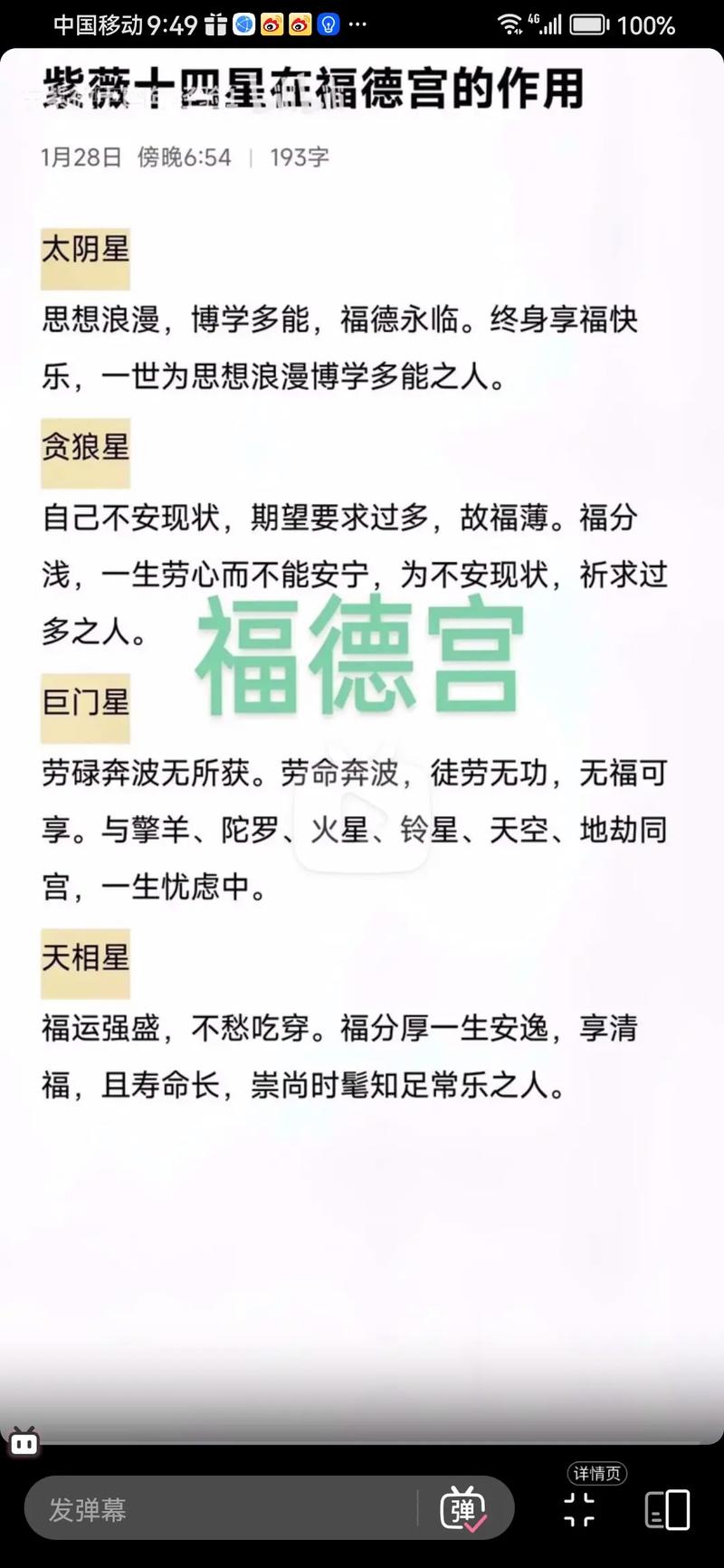The height and width of the screenshot is (1568, 724).
Task: Exit fullscreen with the shrink icon
Action: 579,1510
